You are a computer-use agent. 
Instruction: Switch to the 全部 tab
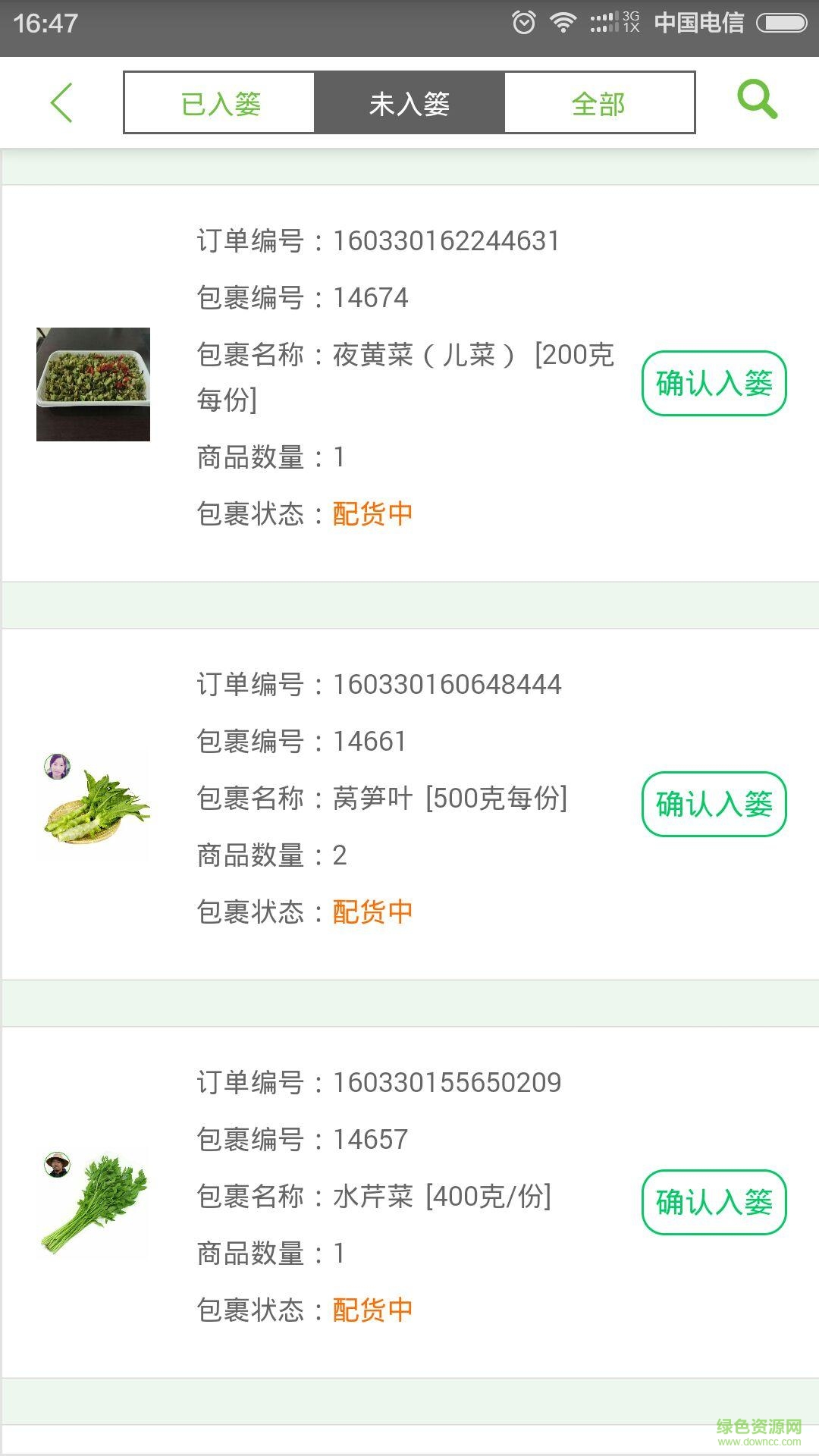[x=598, y=102]
